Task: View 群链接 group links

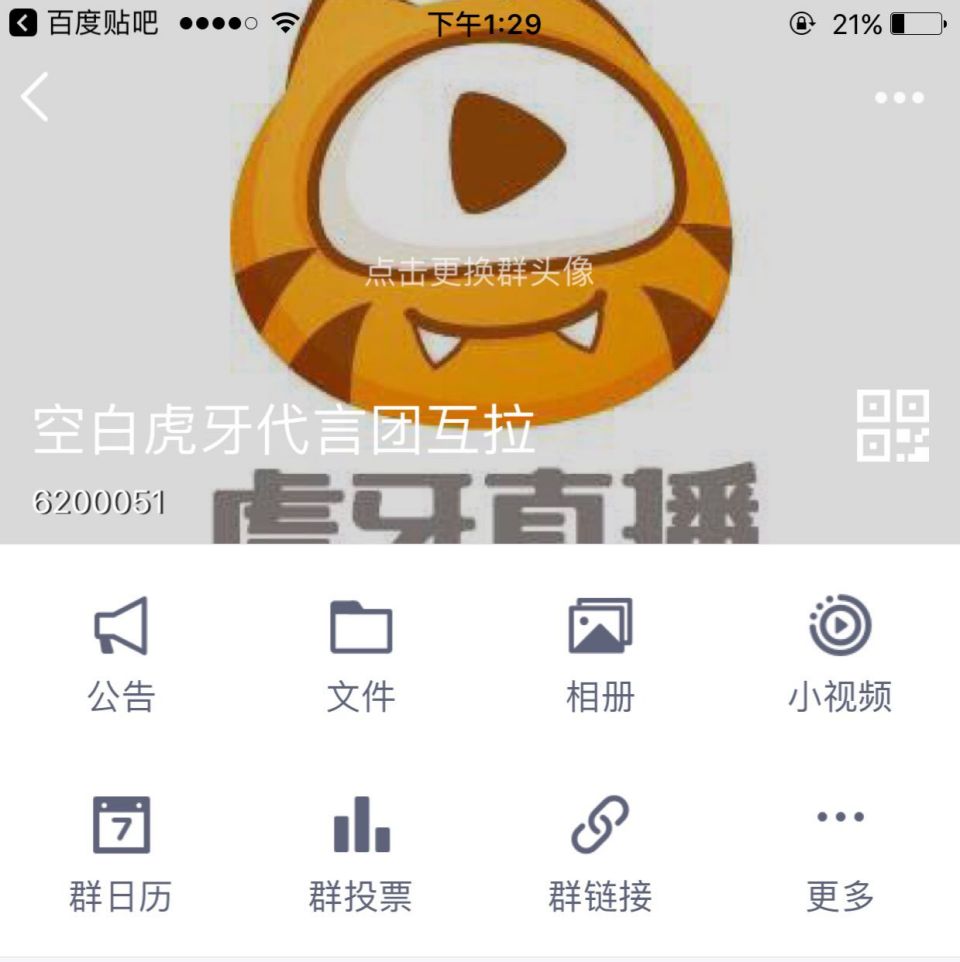Action: [600, 853]
